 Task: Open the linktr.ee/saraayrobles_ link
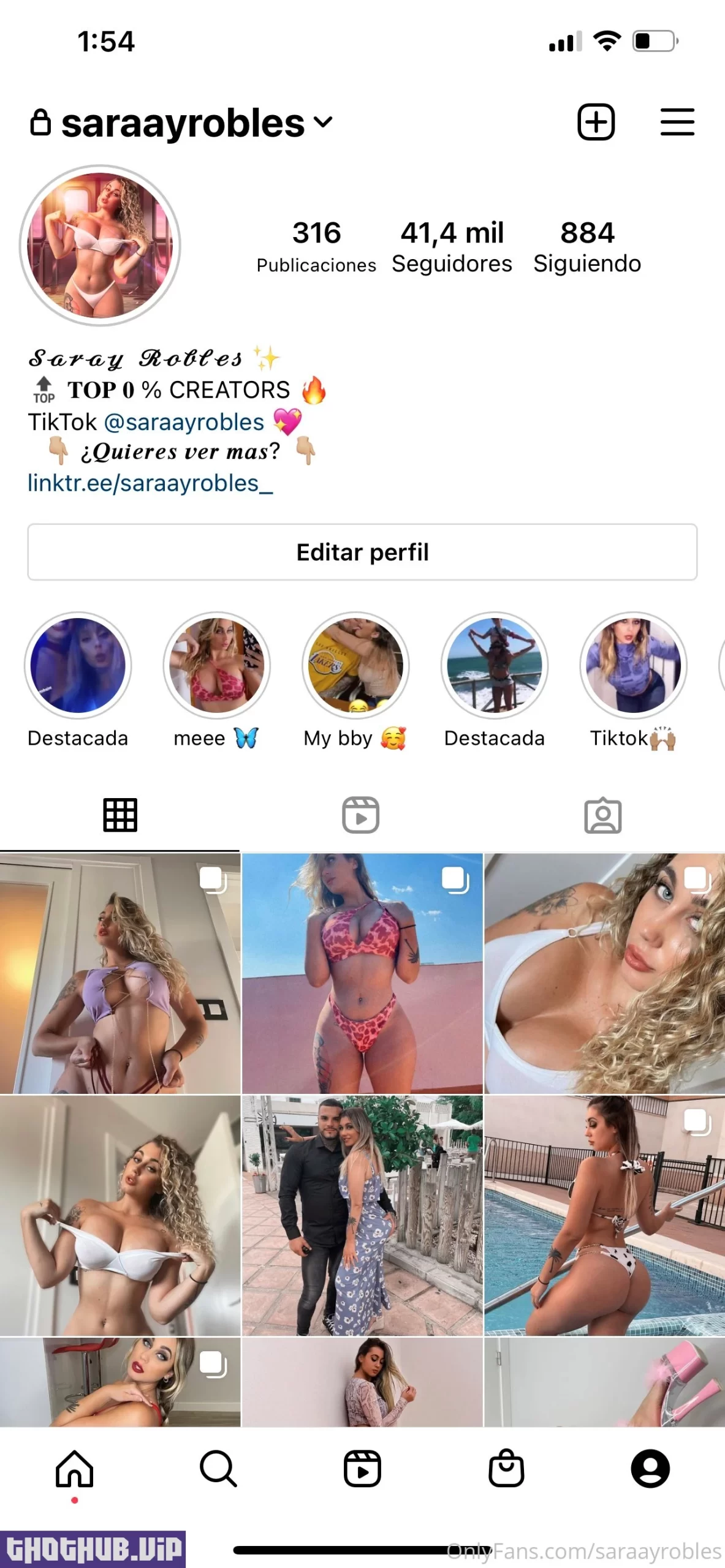[150, 483]
